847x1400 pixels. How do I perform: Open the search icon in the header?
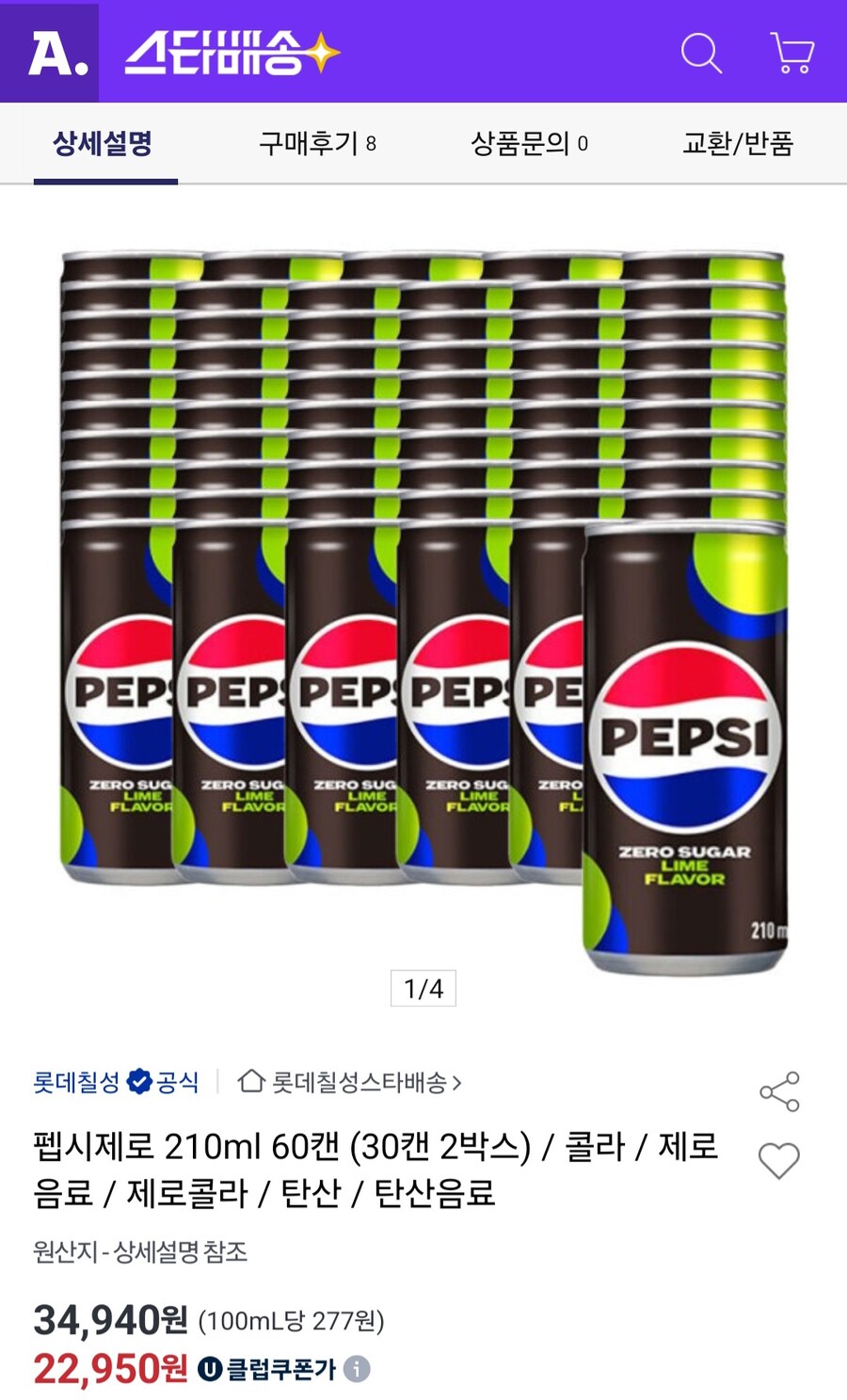[701, 53]
